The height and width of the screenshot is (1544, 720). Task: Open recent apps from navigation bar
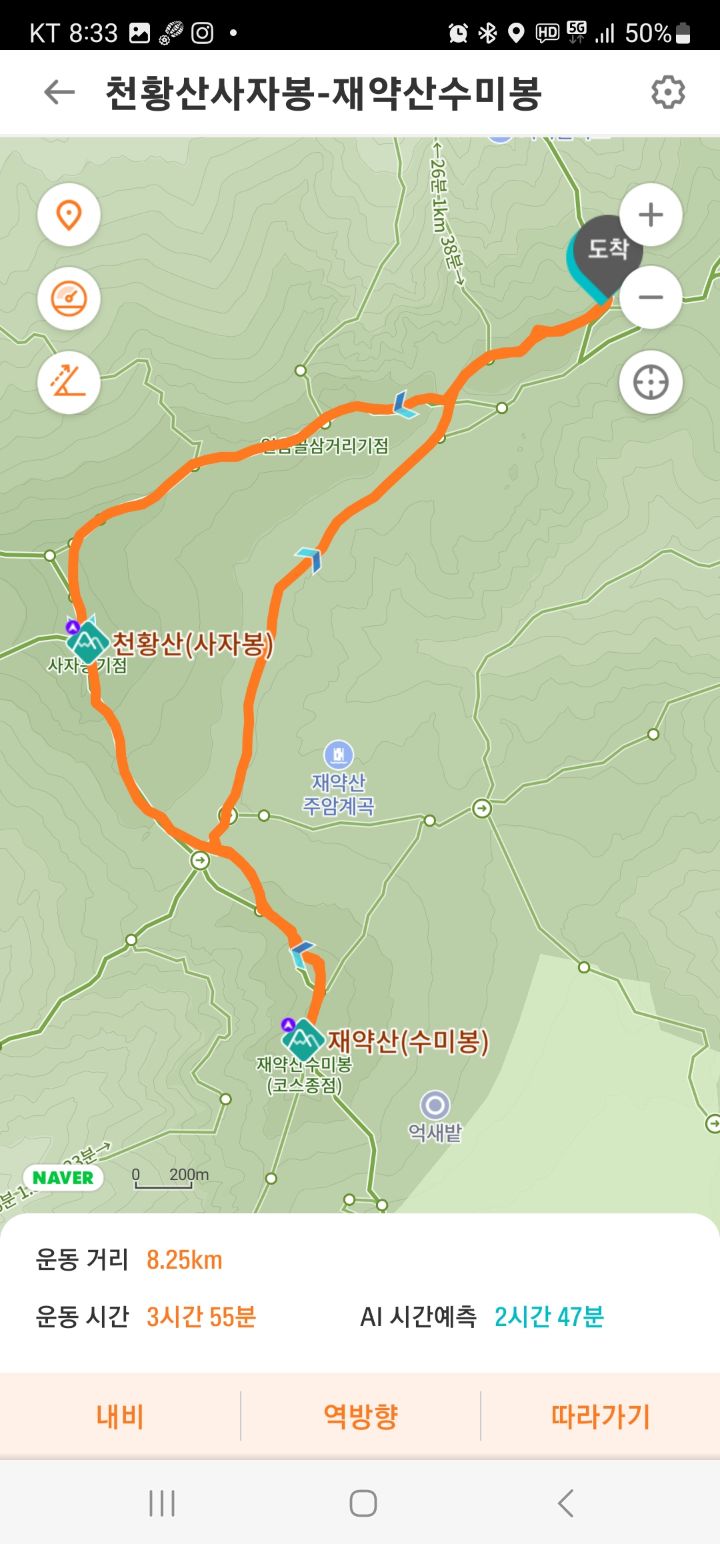pos(161,1502)
